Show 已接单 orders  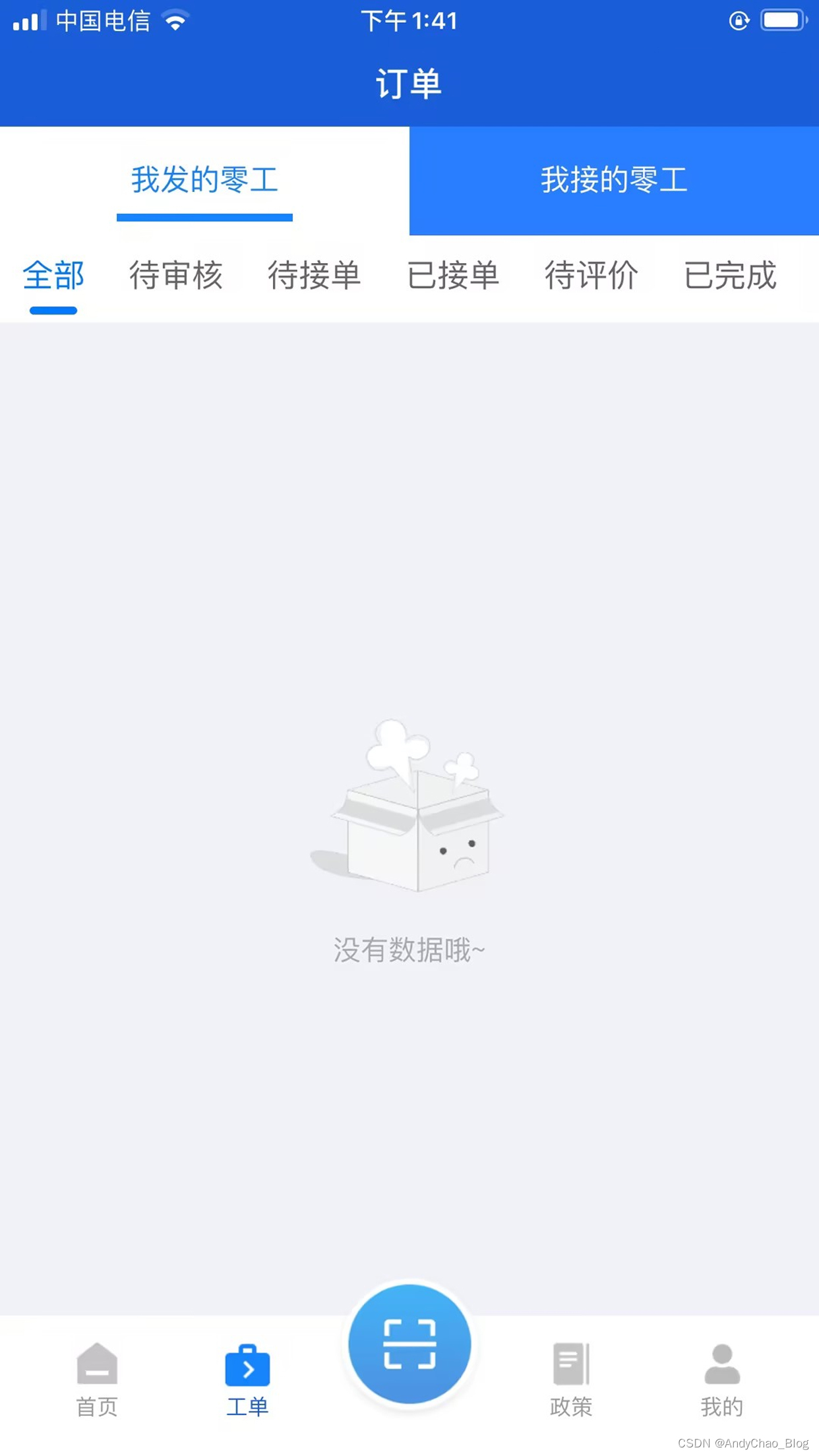coord(452,276)
